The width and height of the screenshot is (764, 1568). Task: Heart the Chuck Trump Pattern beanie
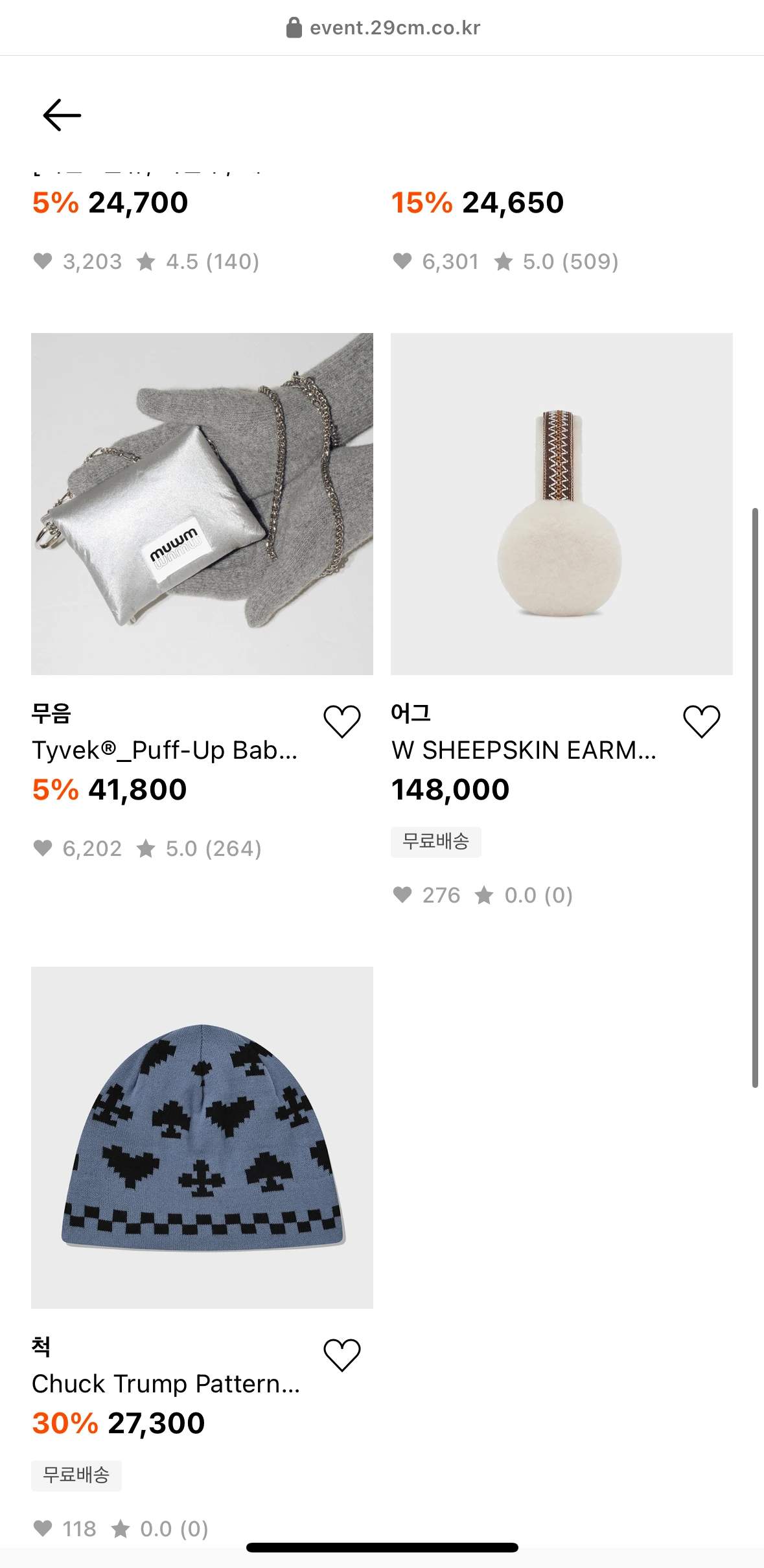click(341, 1354)
